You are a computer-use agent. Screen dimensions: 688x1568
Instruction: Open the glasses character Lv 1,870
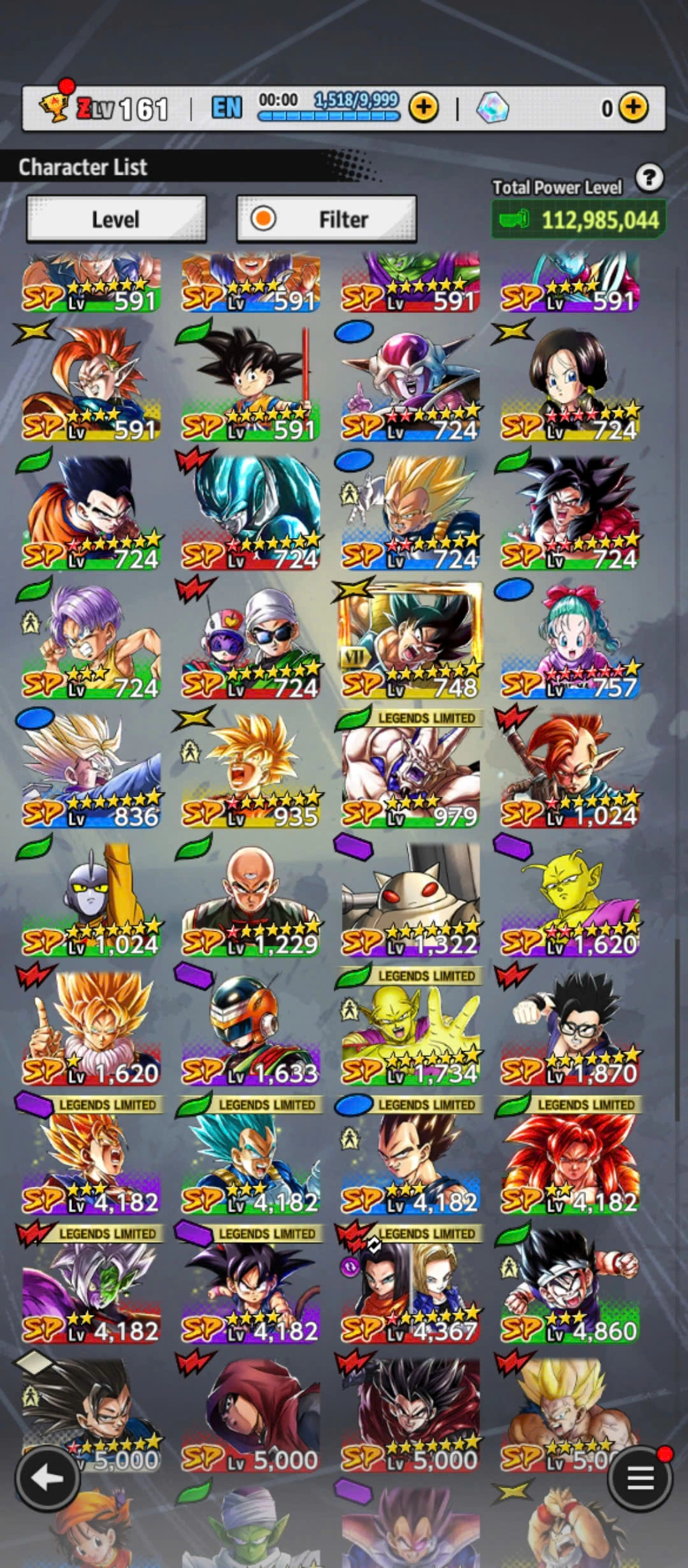(x=570, y=1027)
